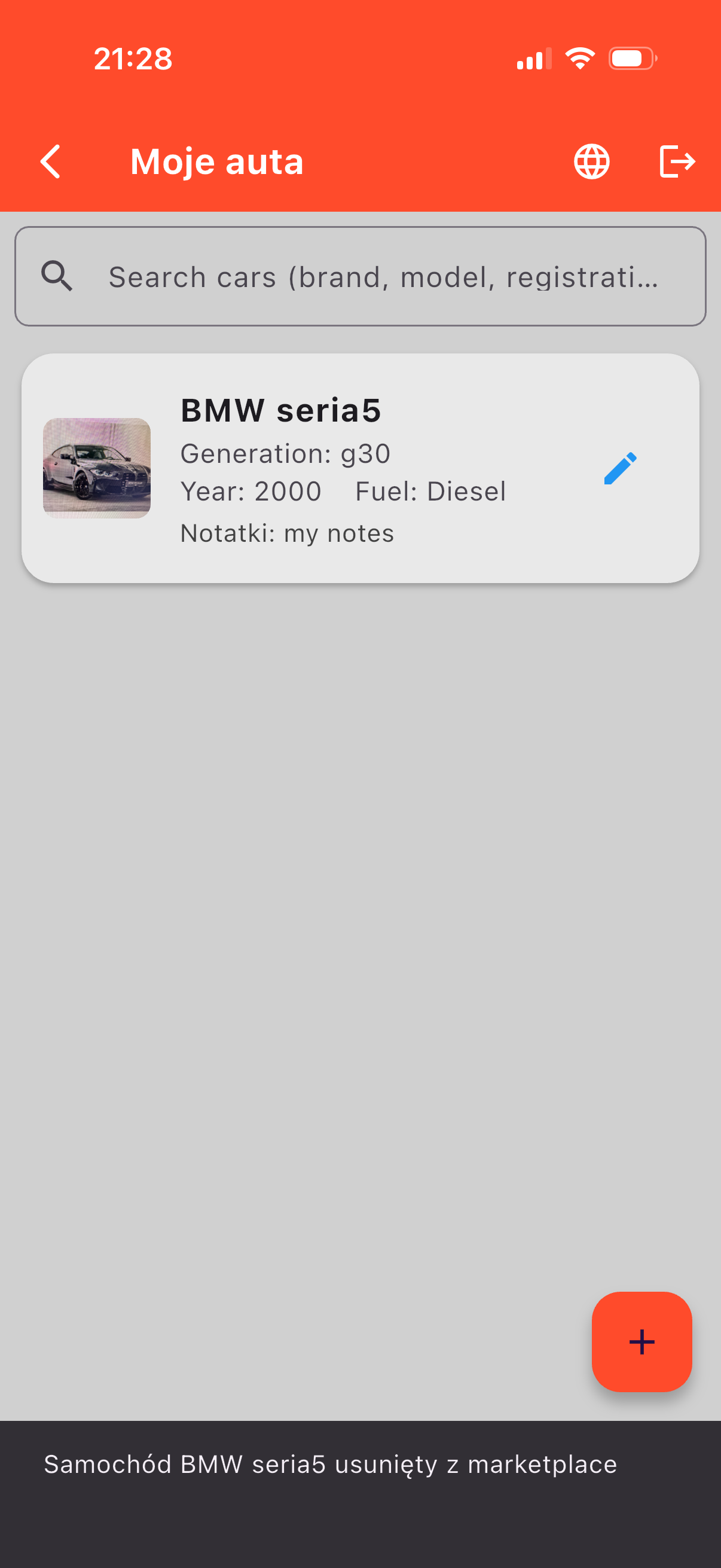Image resolution: width=721 pixels, height=1568 pixels.
Task: Open the language selector globe icon
Action: pyautogui.click(x=592, y=161)
